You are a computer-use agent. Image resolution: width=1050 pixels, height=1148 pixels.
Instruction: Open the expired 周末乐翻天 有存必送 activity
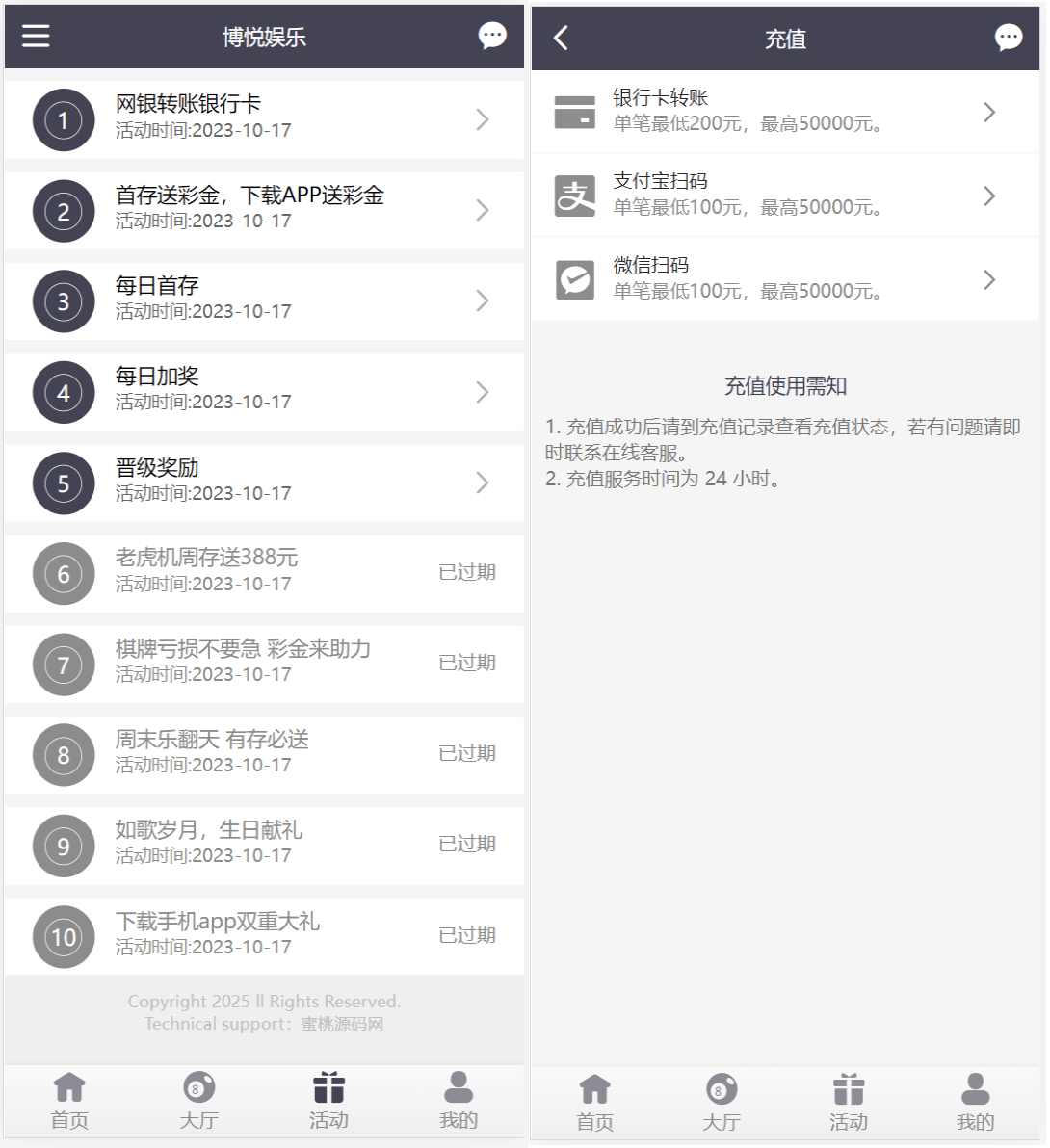tap(264, 754)
